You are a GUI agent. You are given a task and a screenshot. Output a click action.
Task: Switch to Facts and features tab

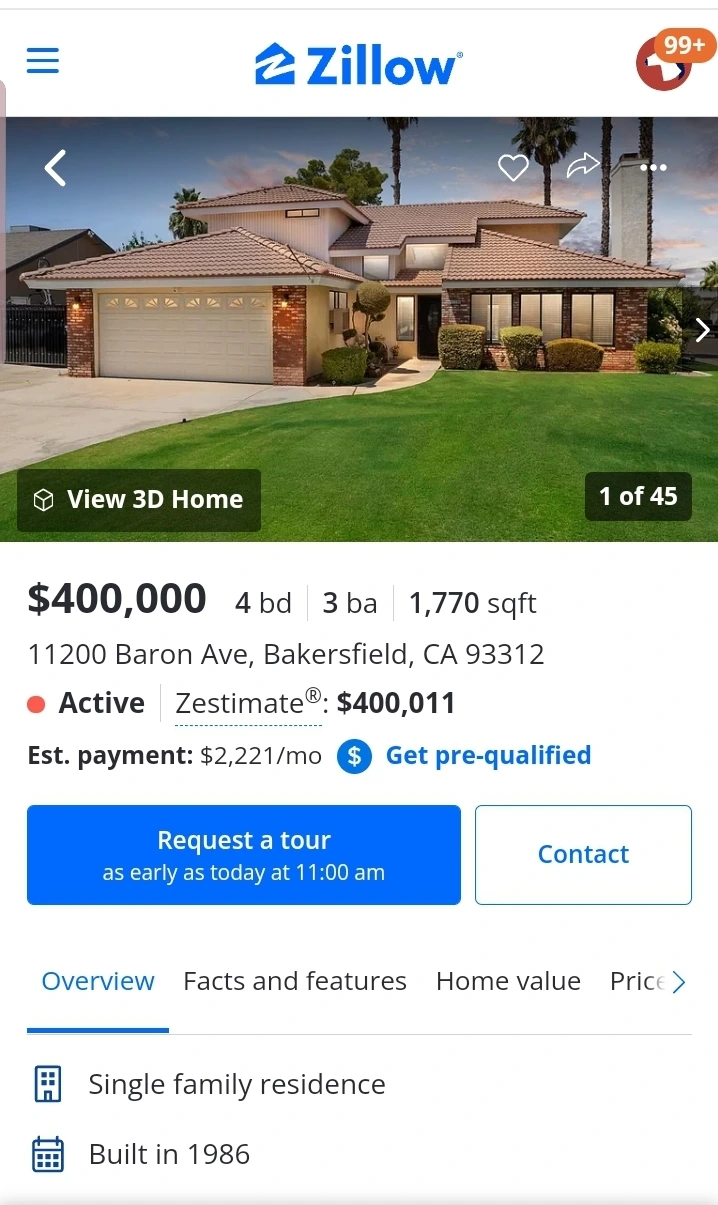[x=295, y=981]
